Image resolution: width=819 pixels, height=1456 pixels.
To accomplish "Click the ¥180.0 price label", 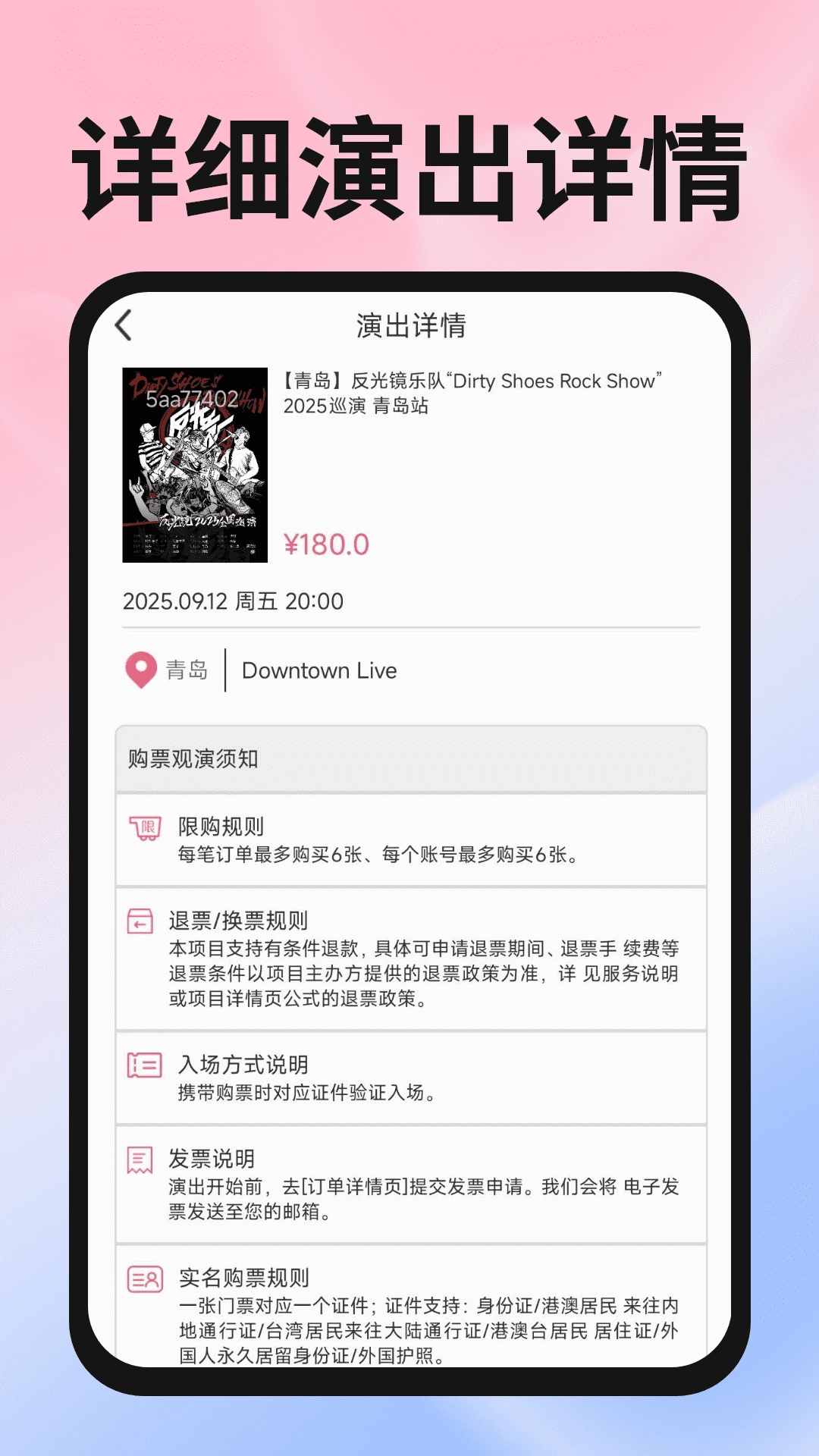I will 328,544.
